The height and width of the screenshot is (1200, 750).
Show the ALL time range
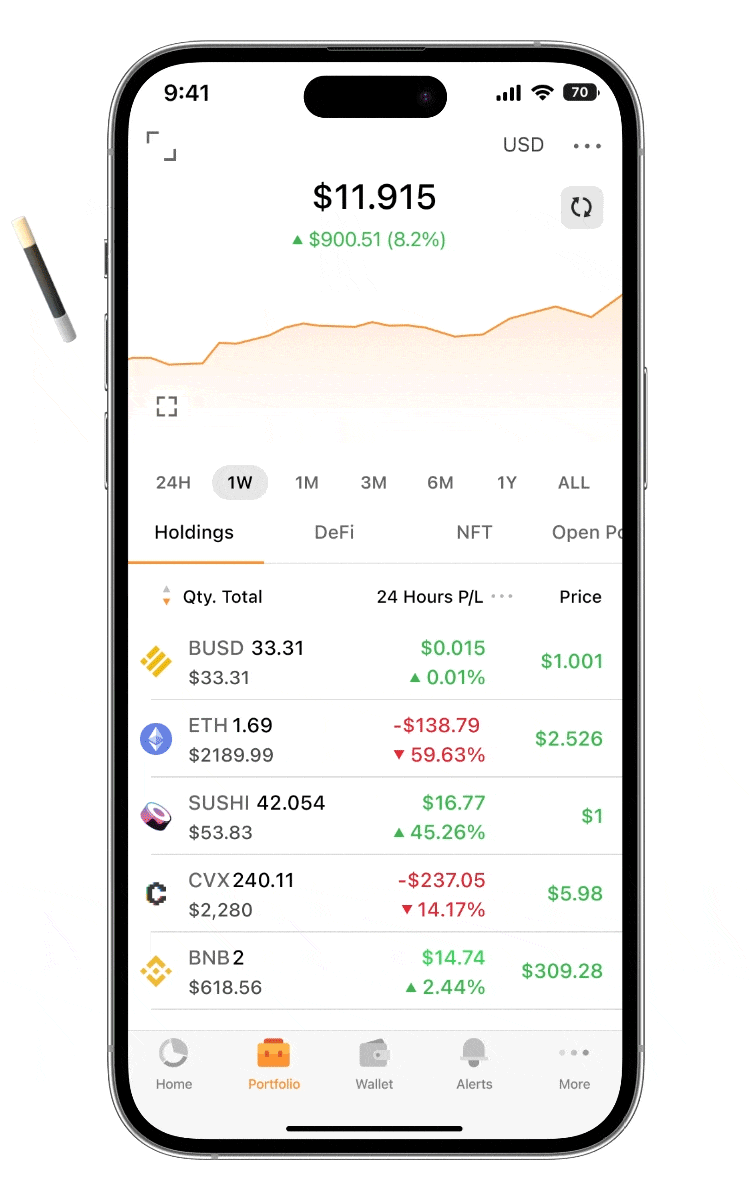573,483
